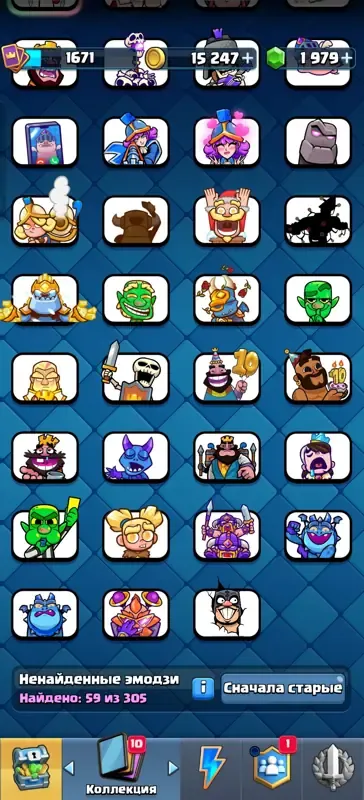Image resolution: width=364 pixels, height=800 pixels.
Task: Open the Коллекция tab
Action: pyautogui.click(x=122, y=768)
